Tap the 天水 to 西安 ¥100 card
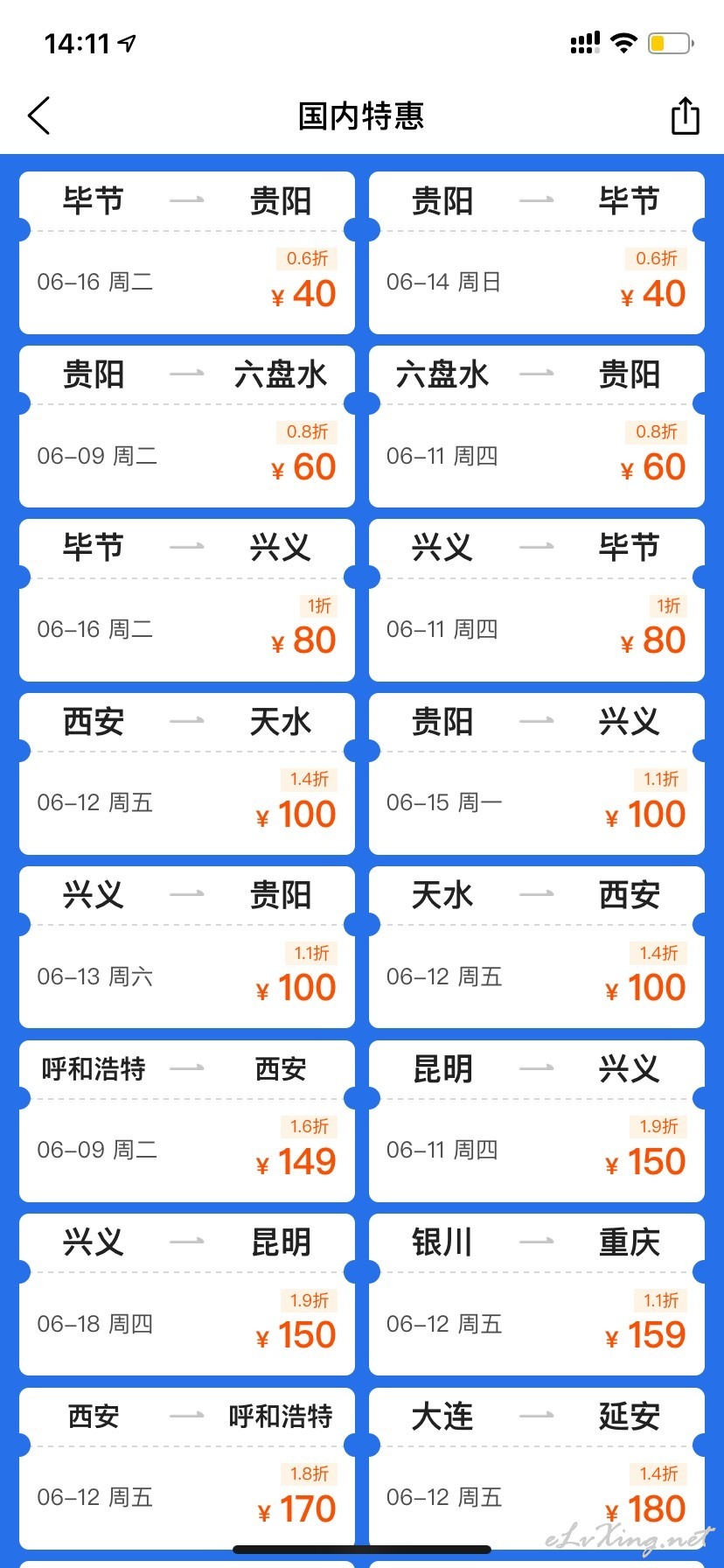 click(537, 947)
